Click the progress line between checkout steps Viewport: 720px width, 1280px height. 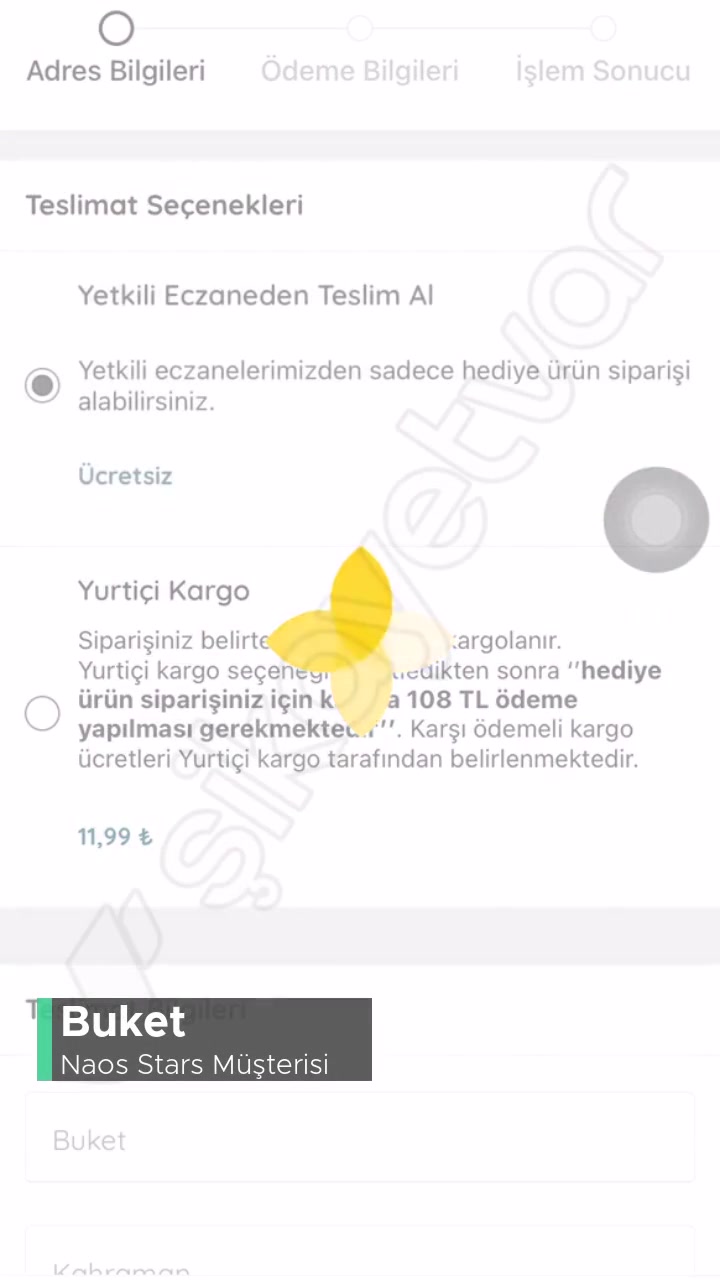(x=237, y=29)
